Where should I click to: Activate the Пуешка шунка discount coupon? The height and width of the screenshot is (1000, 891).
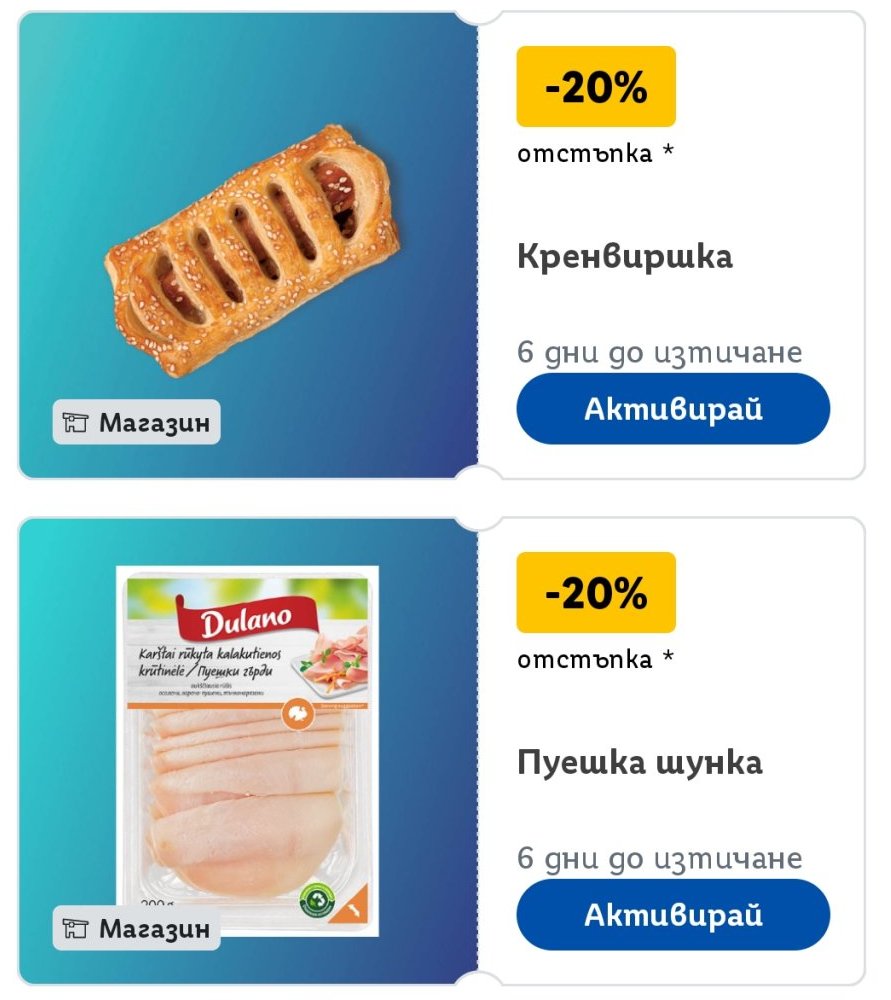point(673,915)
